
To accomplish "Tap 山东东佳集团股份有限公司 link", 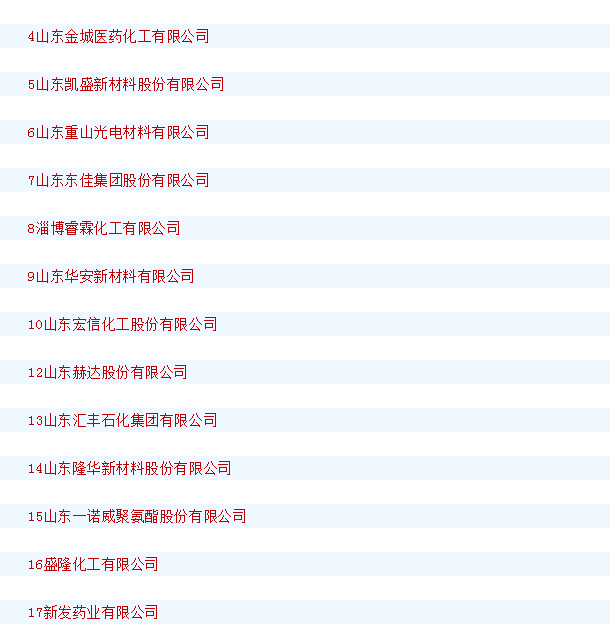I will (x=120, y=181).
